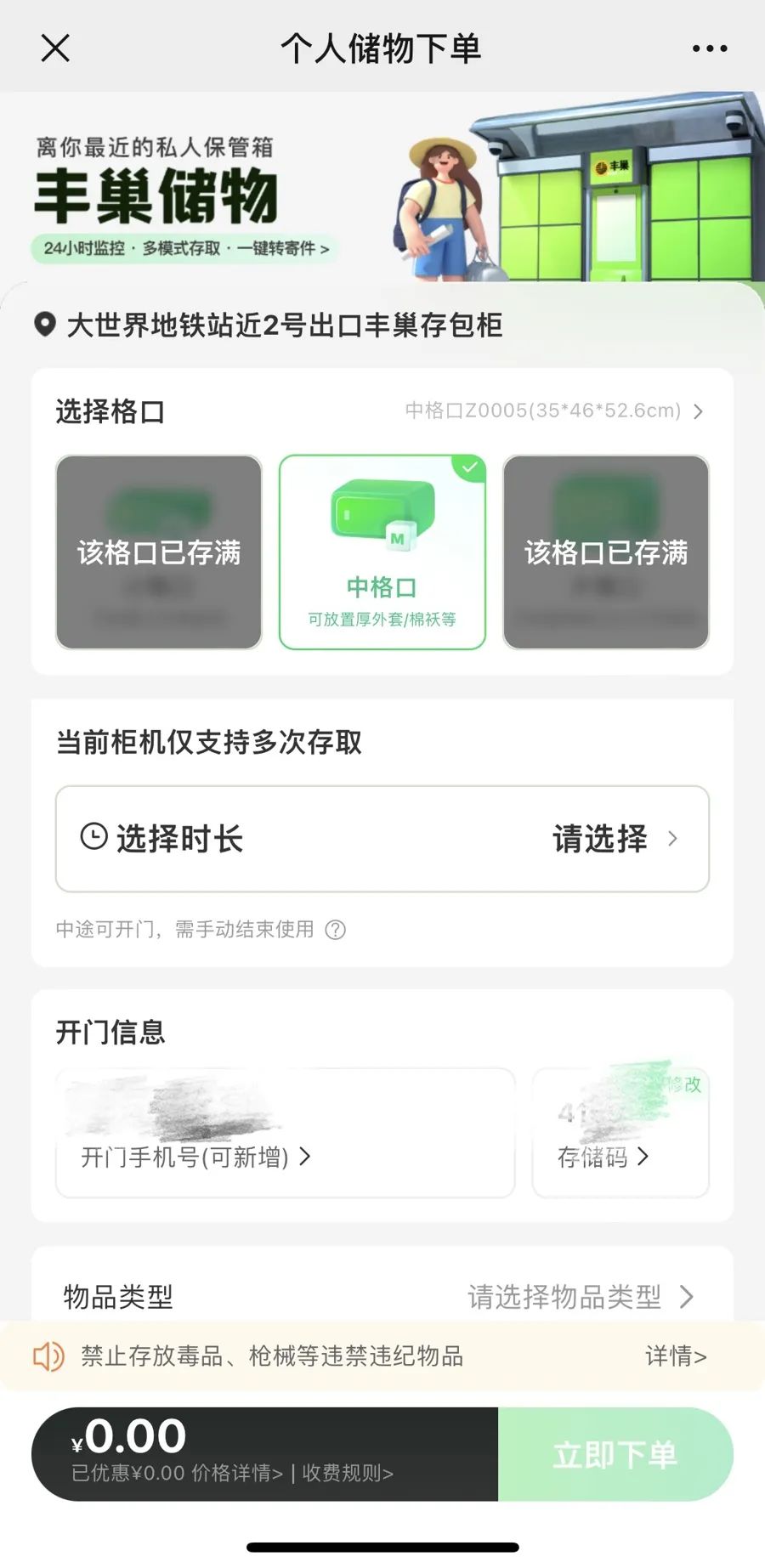Screen dimensions: 765x1568
Task: Open the 选择时长 duration picker
Action: (x=382, y=839)
